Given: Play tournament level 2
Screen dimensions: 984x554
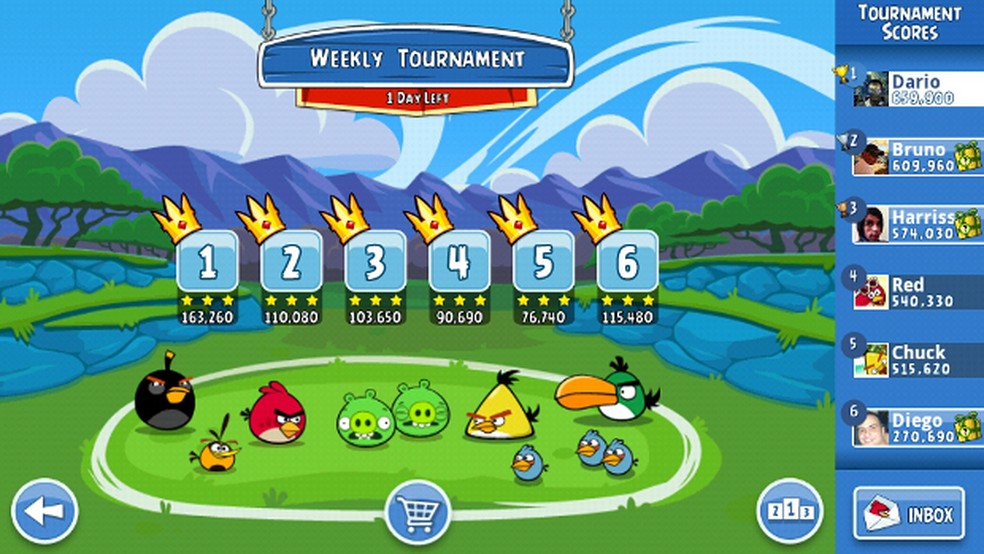Looking at the screenshot, I should tap(291, 263).
